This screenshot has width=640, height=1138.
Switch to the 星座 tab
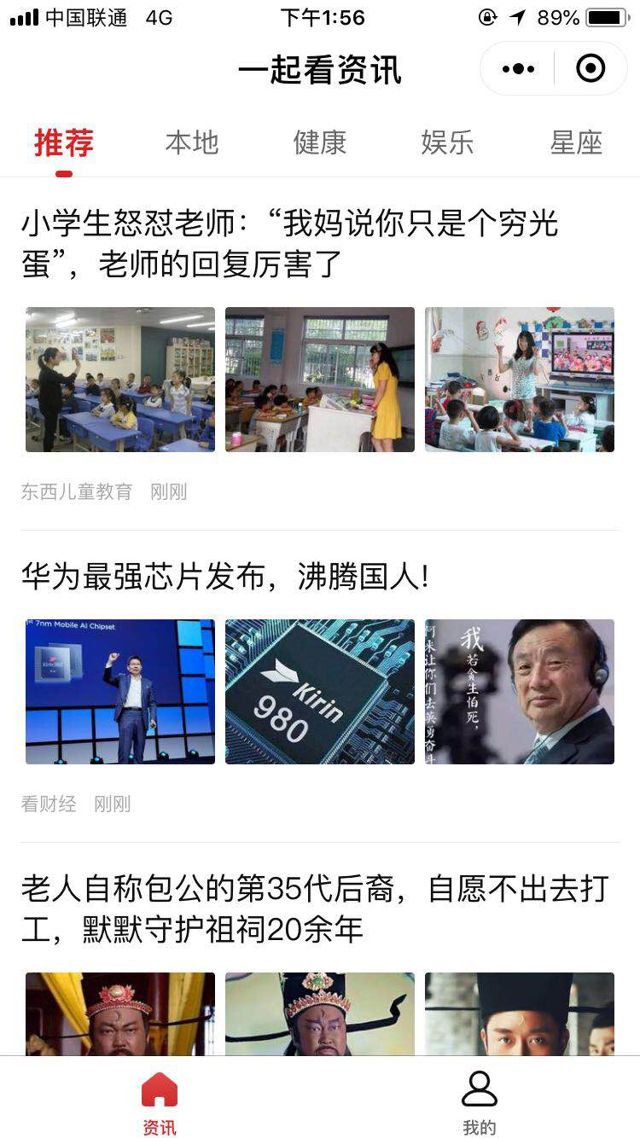[x=576, y=143]
